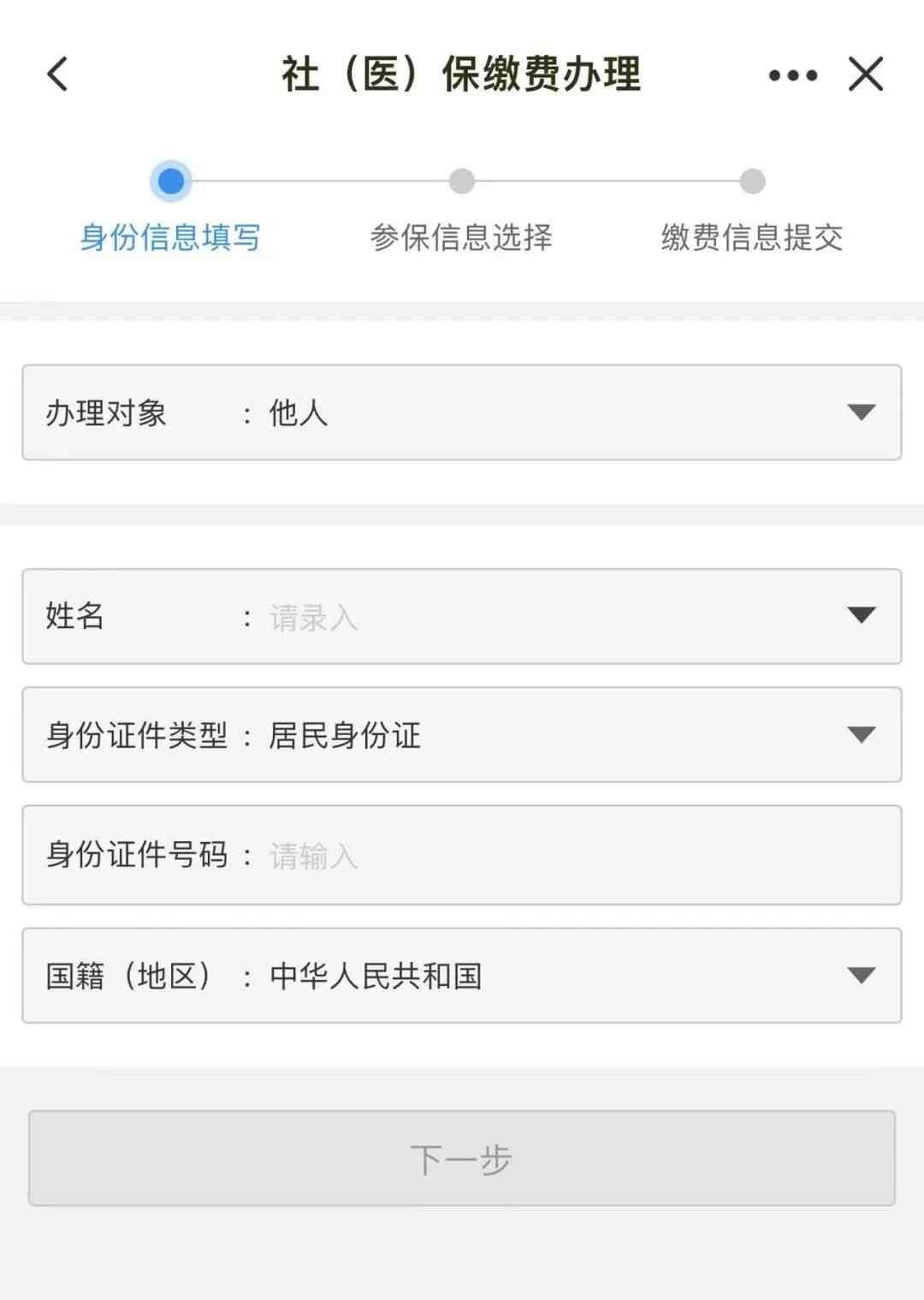924x1300 pixels.
Task: Expand the 办理对象 dropdown showing 他人
Action: tap(462, 413)
